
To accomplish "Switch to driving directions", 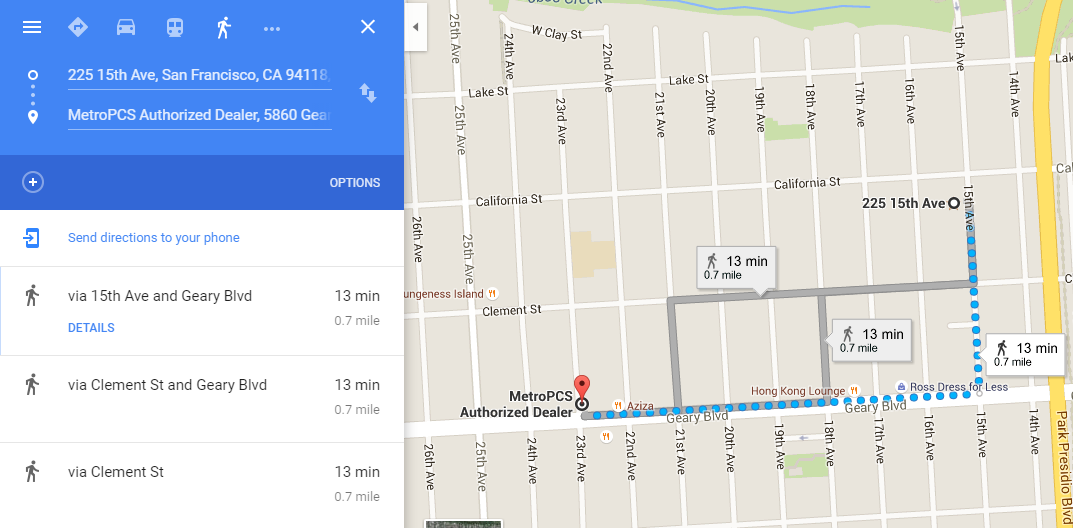I will [126, 27].
